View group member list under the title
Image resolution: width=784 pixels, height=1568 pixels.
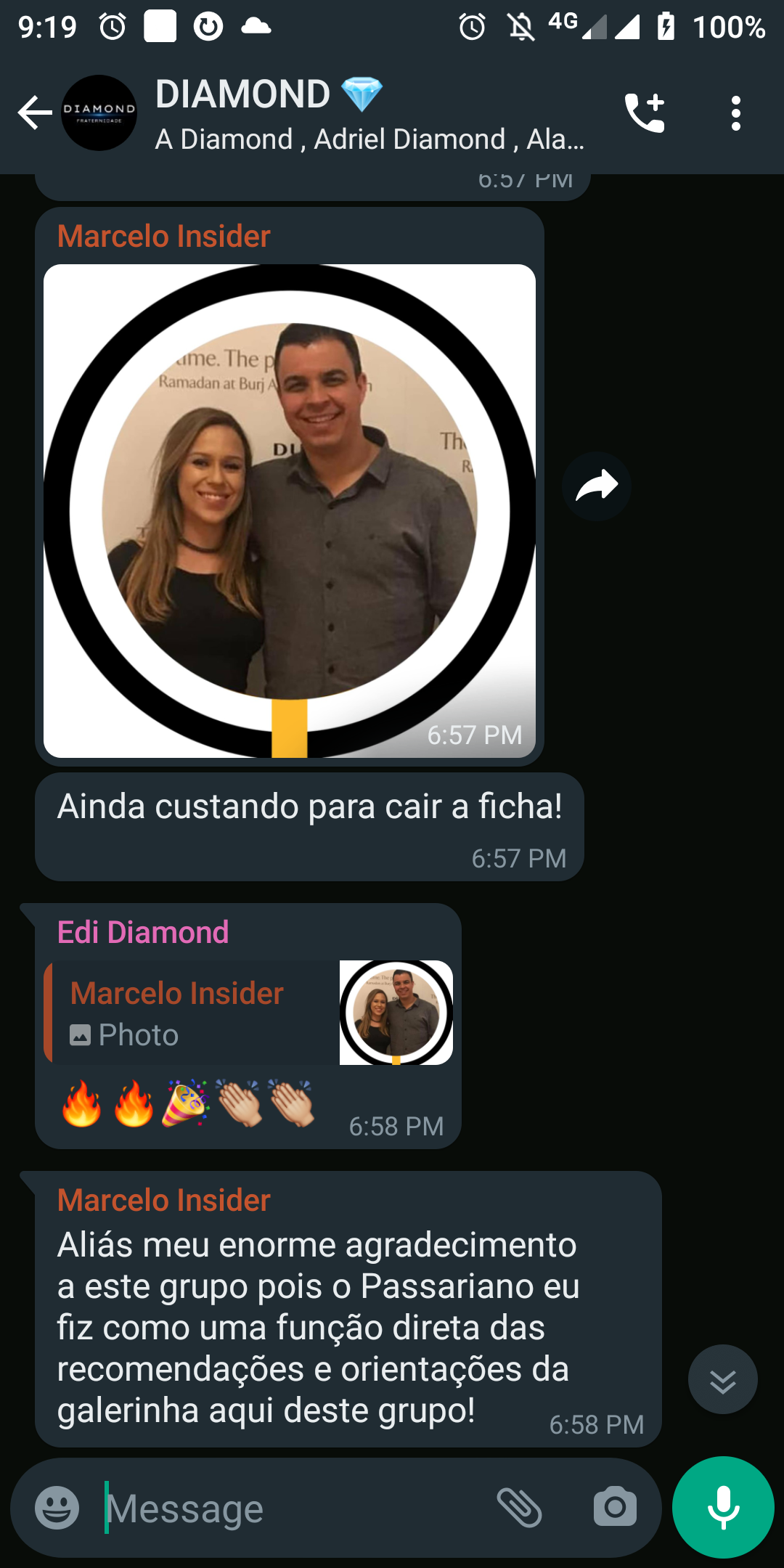point(369,139)
